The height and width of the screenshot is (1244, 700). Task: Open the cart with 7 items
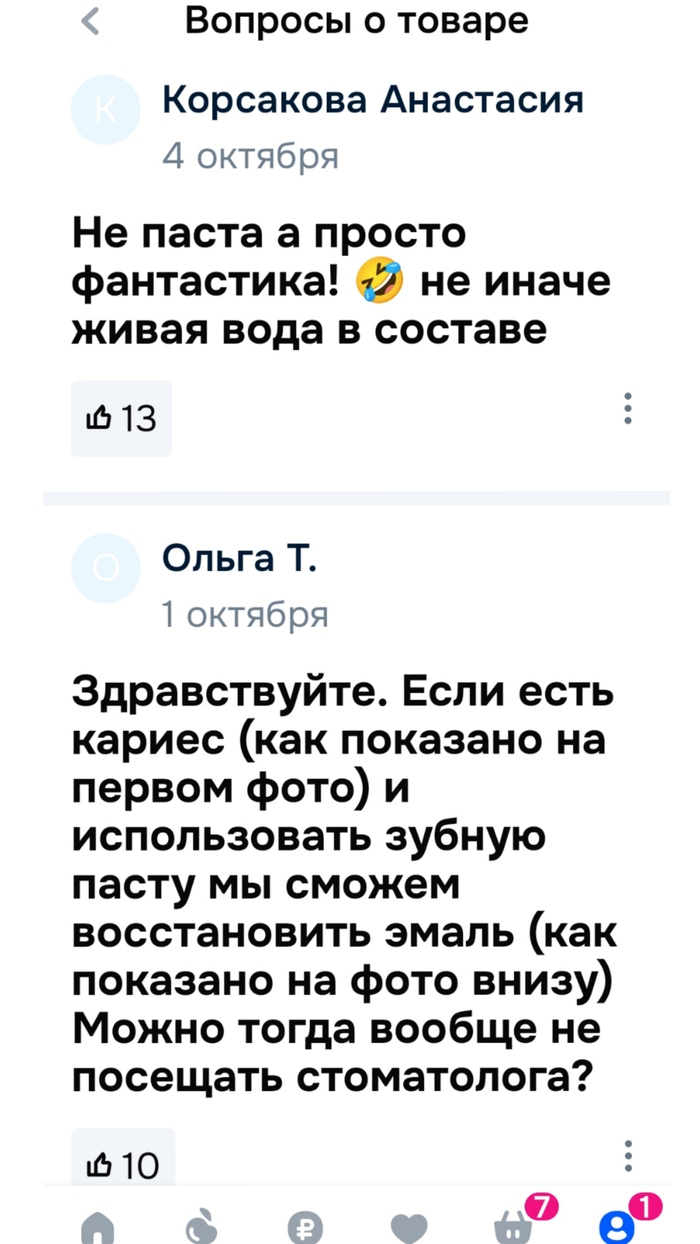click(x=515, y=1224)
